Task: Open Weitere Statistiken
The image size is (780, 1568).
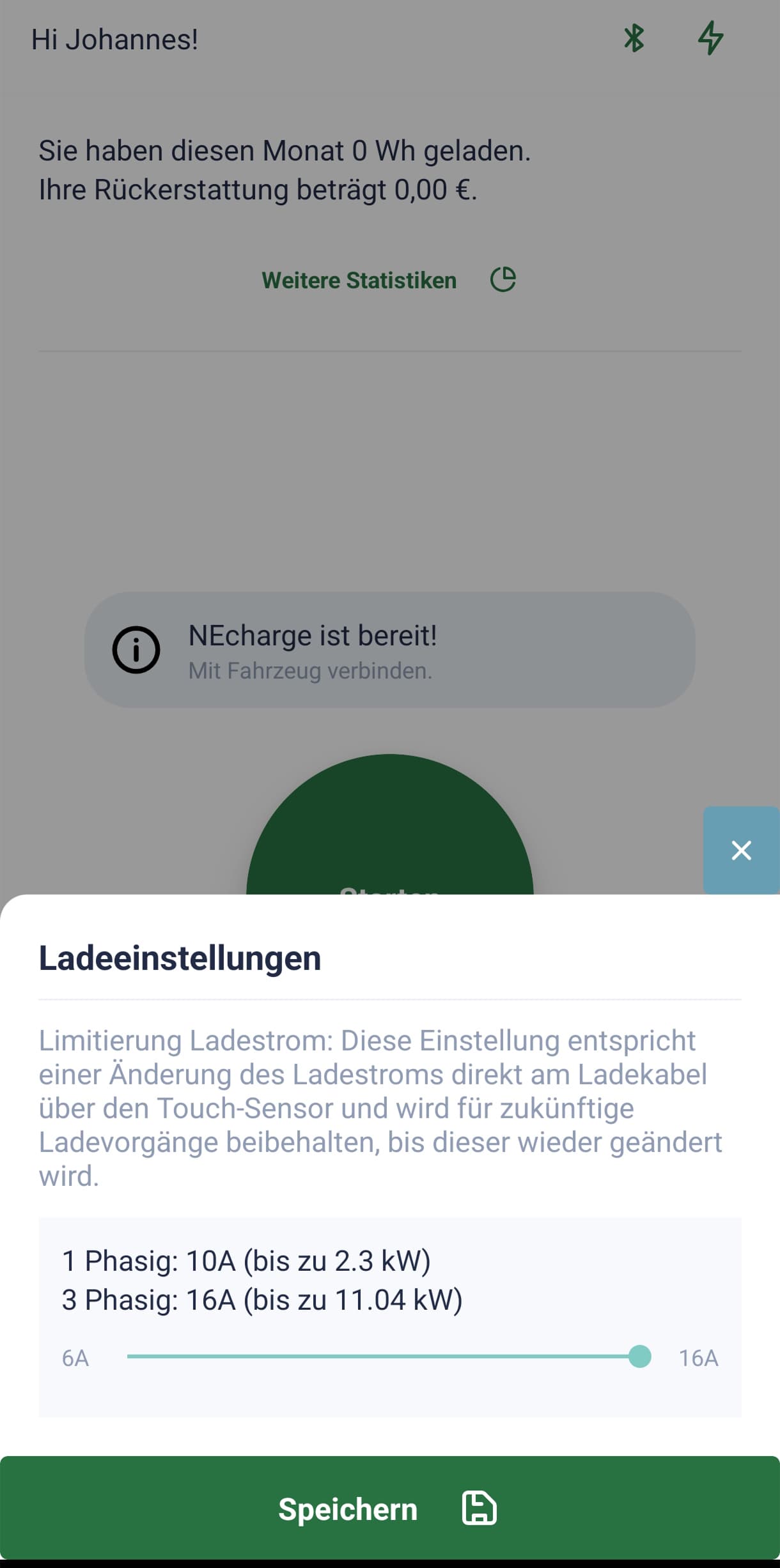Action: (x=387, y=280)
